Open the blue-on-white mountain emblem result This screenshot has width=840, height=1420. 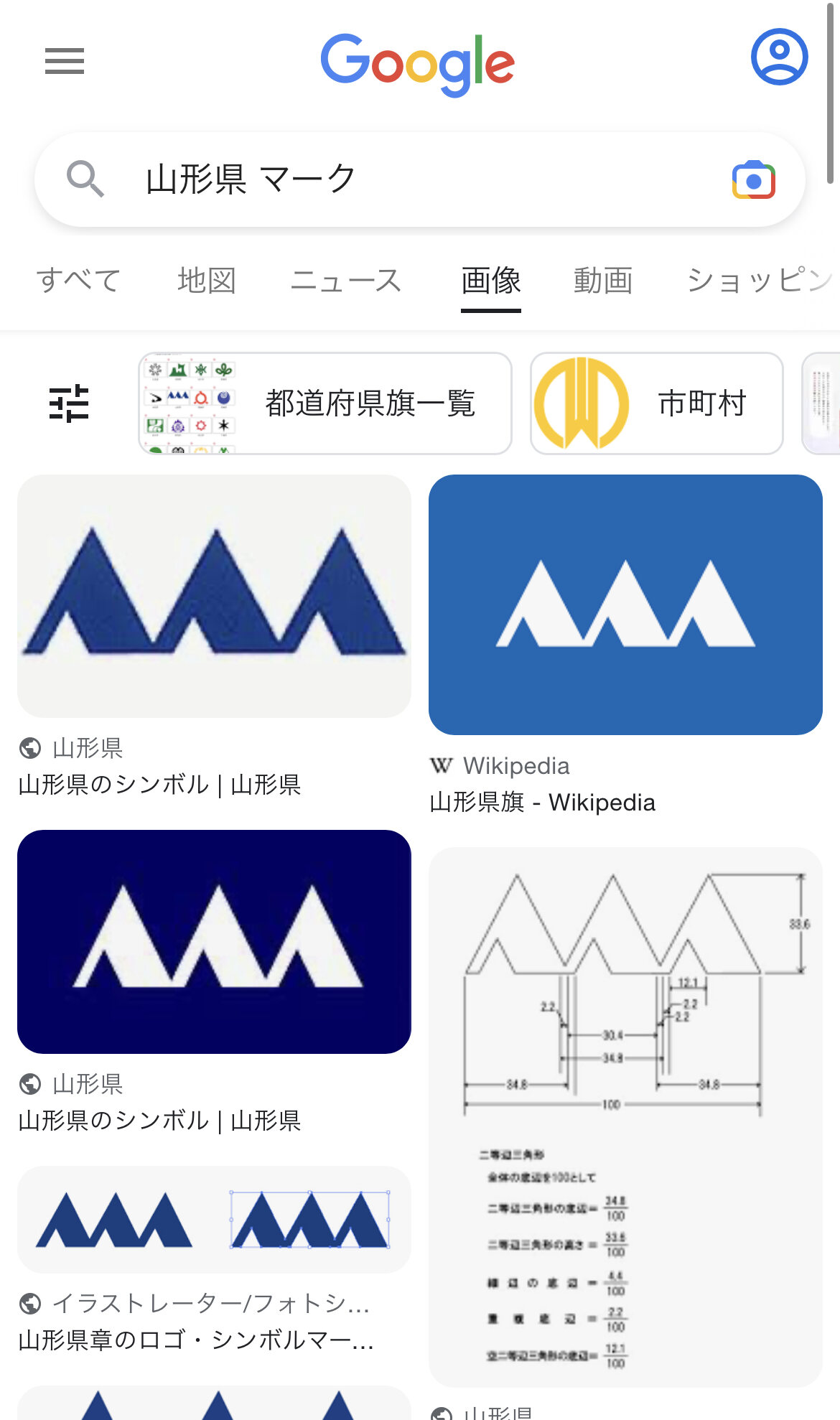214,596
